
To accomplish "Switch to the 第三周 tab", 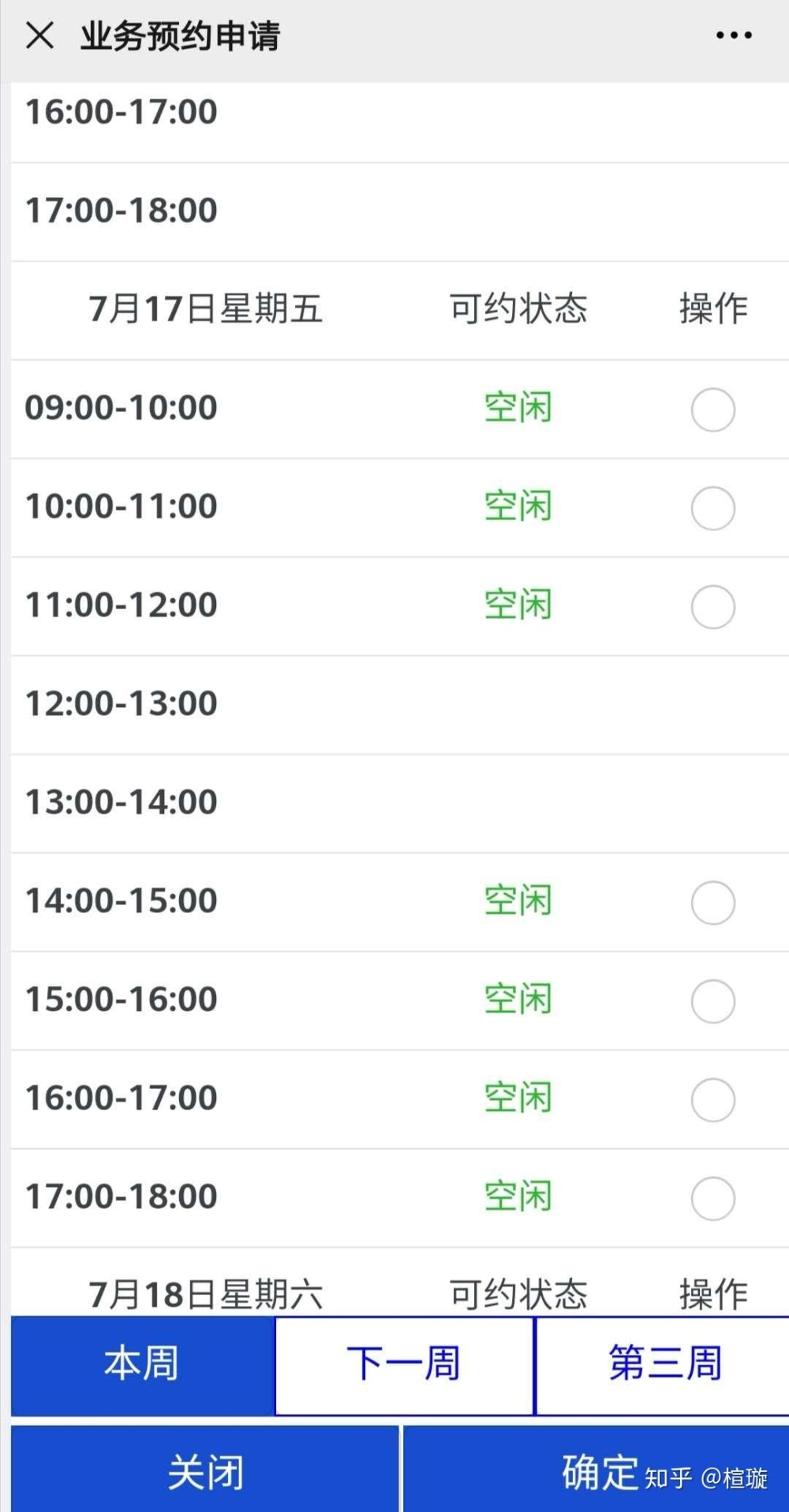I will (x=663, y=1365).
